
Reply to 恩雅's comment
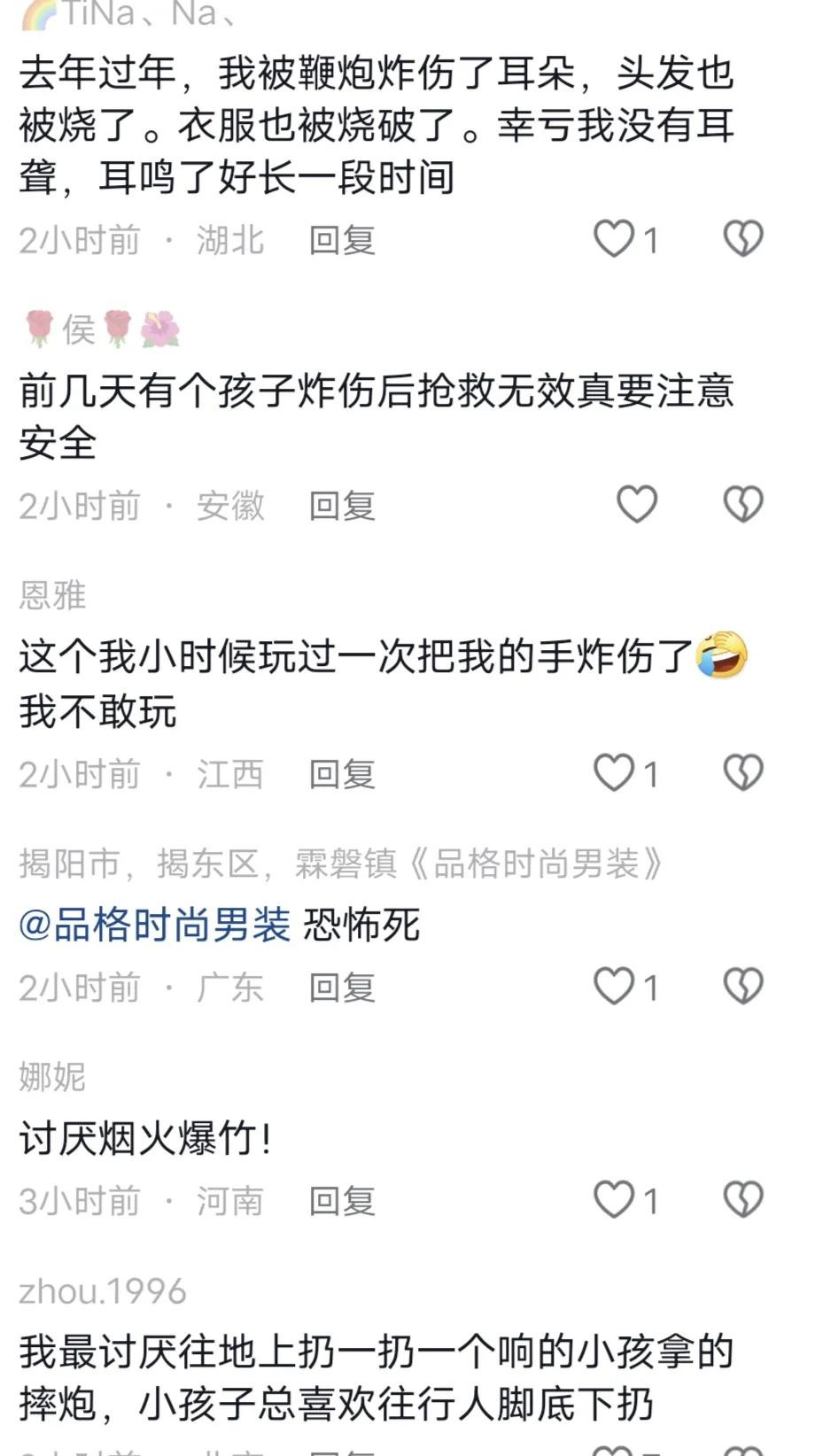(x=342, y=774)
